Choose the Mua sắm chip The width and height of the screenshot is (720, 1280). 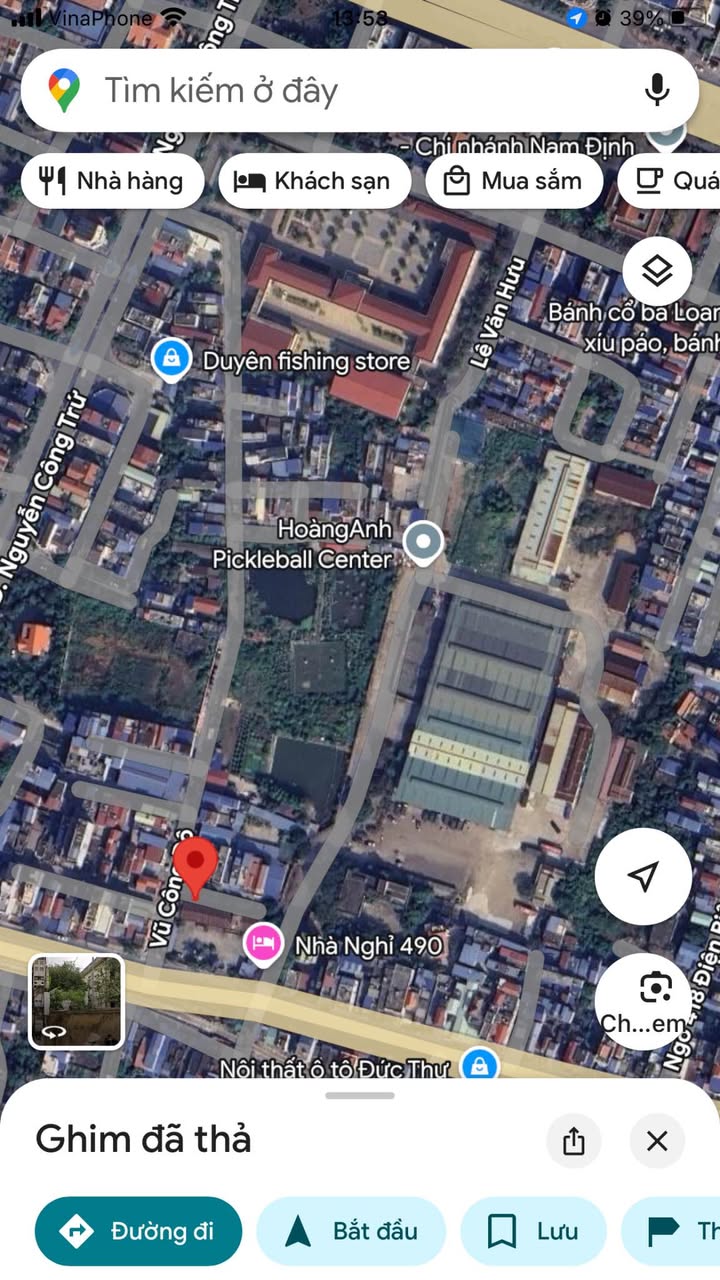coord(514,181)
